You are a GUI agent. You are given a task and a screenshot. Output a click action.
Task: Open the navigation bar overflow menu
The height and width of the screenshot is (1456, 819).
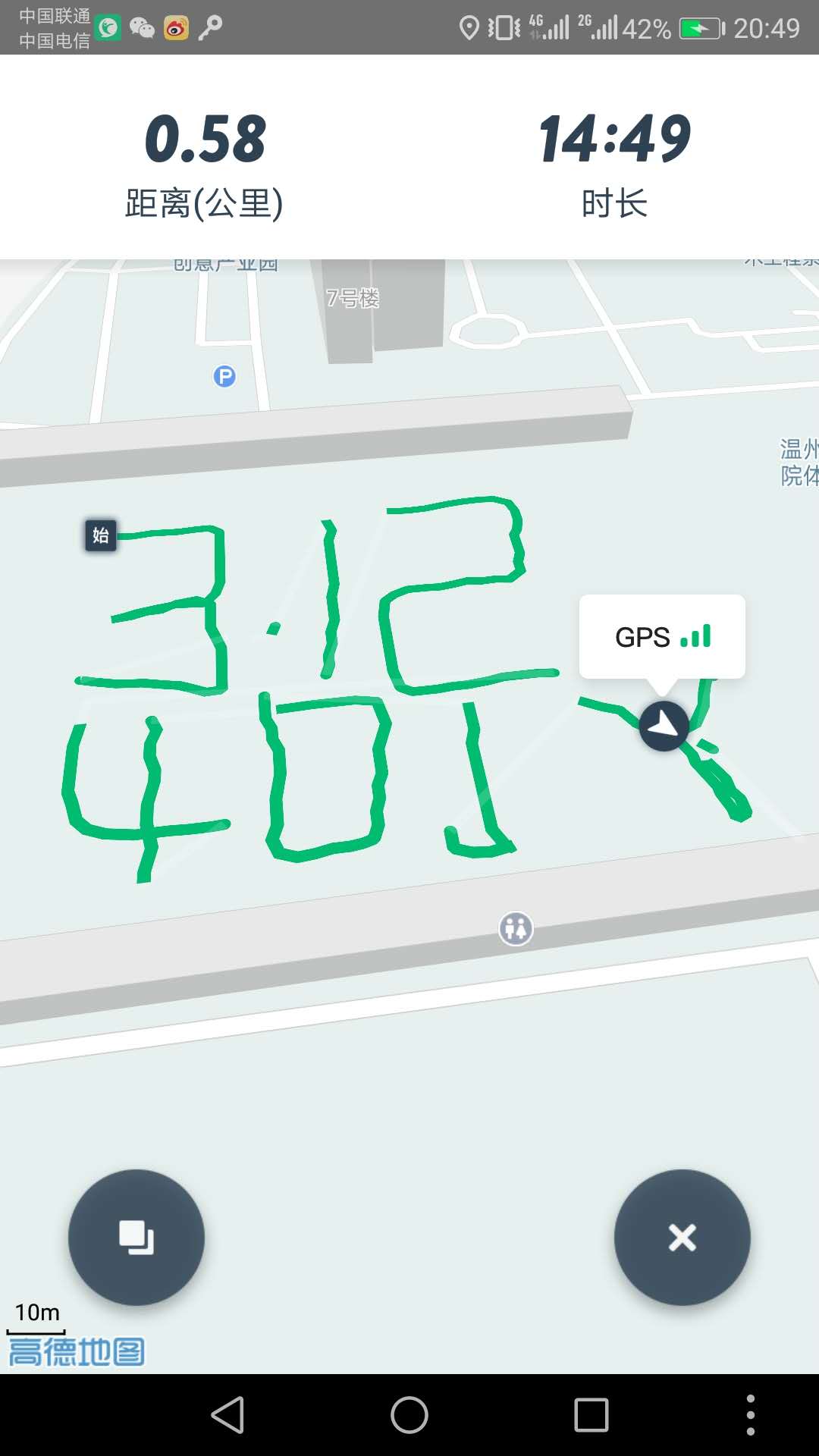click(x=750, y=1415)
